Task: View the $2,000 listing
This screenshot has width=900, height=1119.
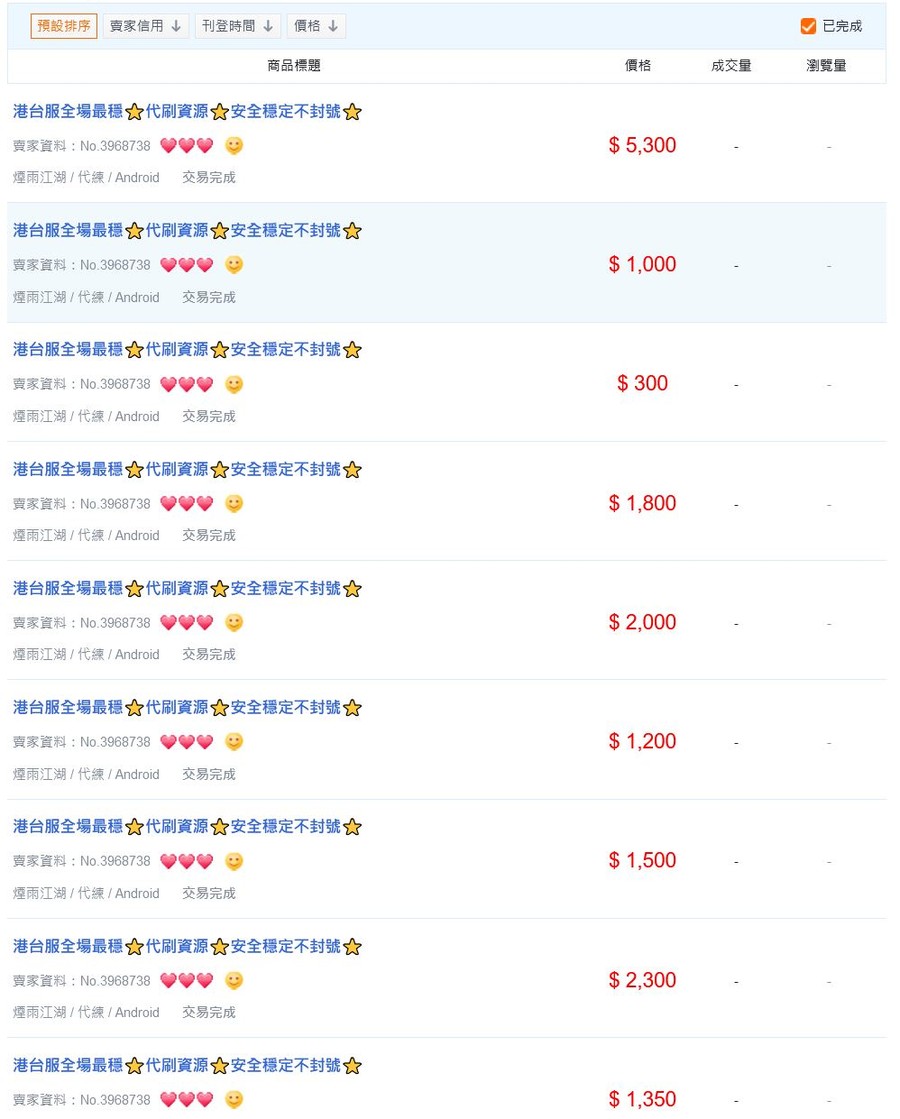Action: pyautogui.click(x=186, y=588)
